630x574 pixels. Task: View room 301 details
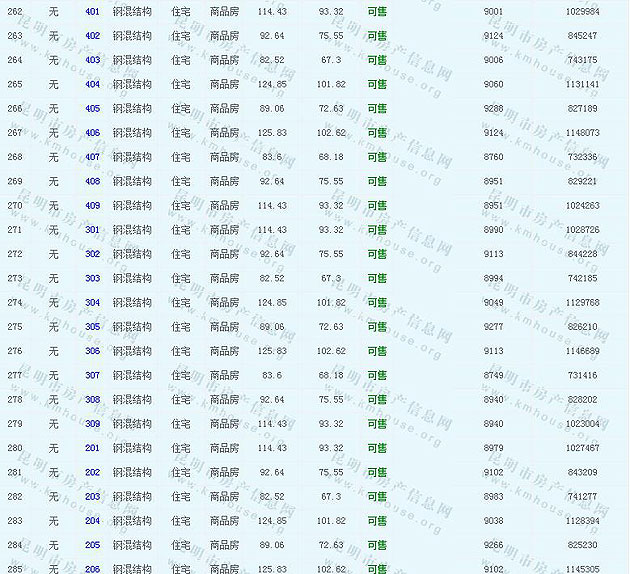click(x=92, y=230)
